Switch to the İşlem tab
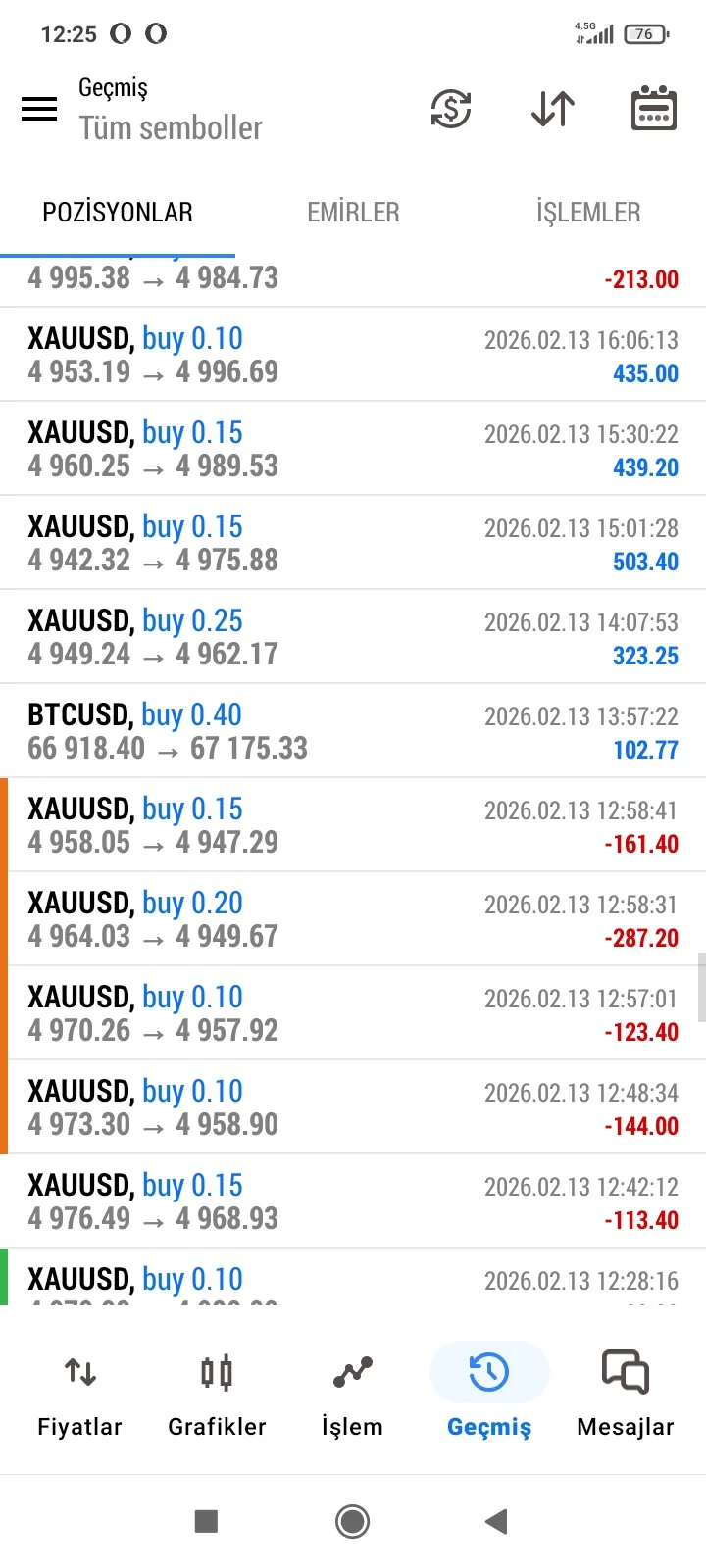The width and height of the screenshot is (706, 1568). pos(352,1392)
